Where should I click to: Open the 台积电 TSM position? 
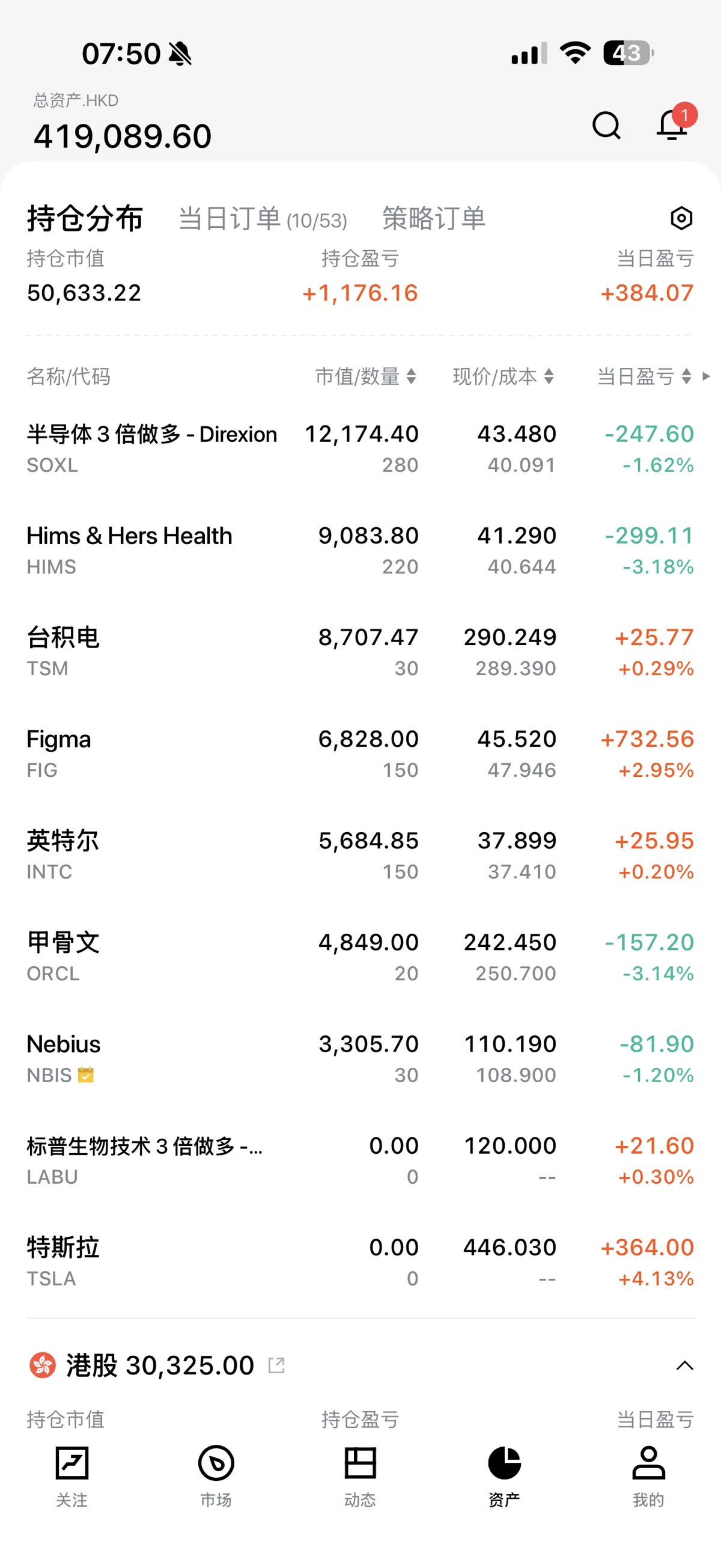tap(360, 652)
